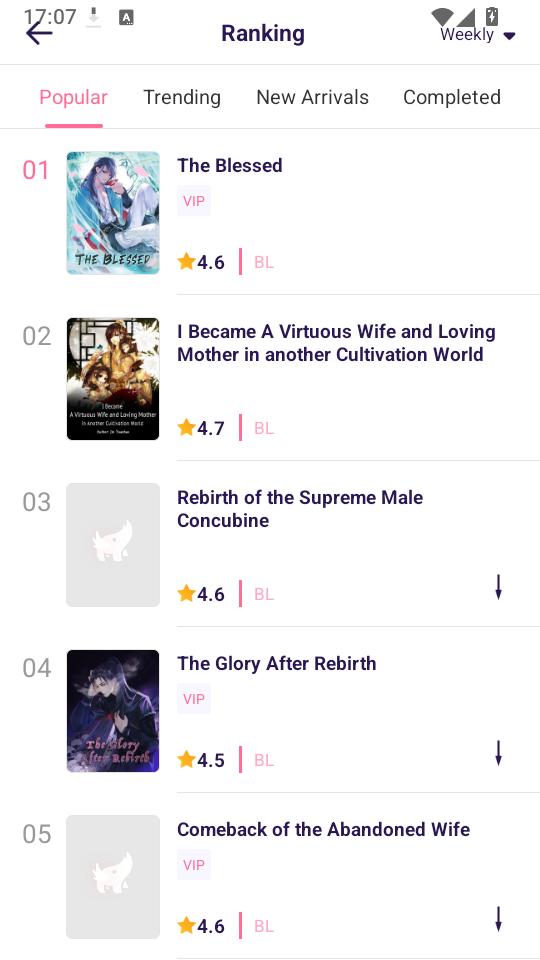Image resolution: width=540 pixels, height=960 pixels.
Task: Open Comeback of the Abandoned Wife
Action: click(270, 876)
